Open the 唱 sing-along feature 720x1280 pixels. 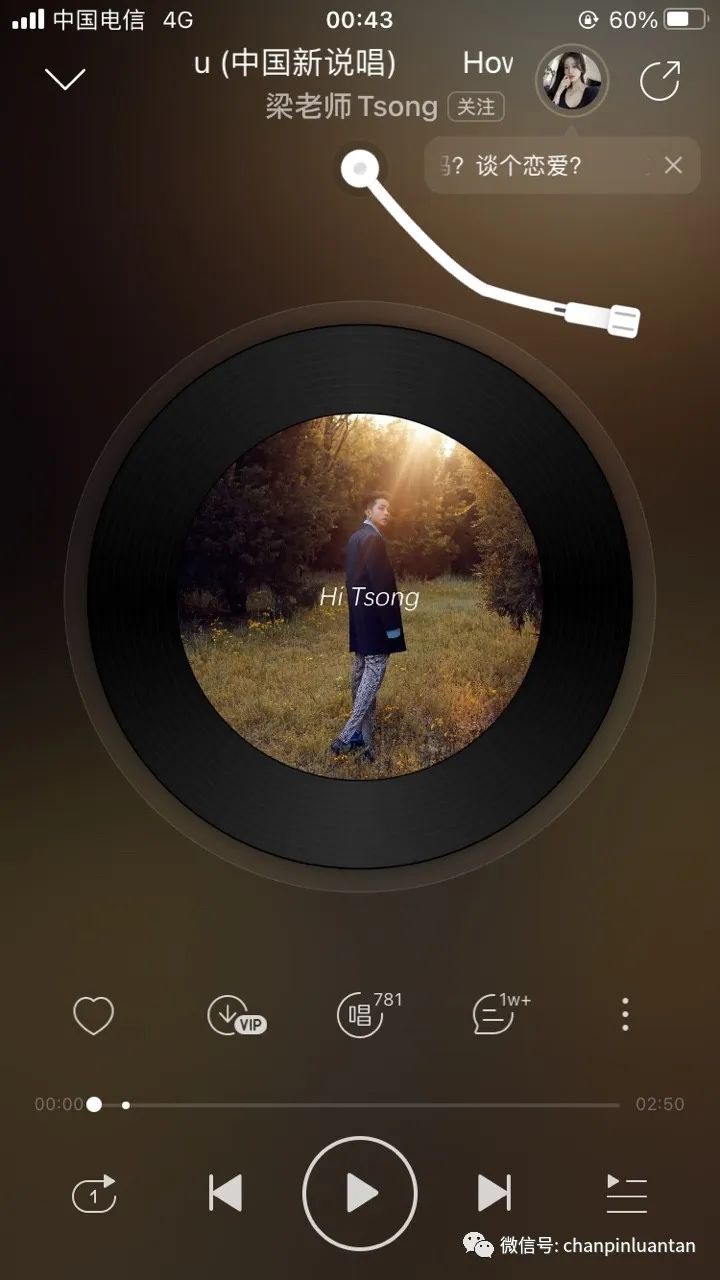click(362, 1016)
